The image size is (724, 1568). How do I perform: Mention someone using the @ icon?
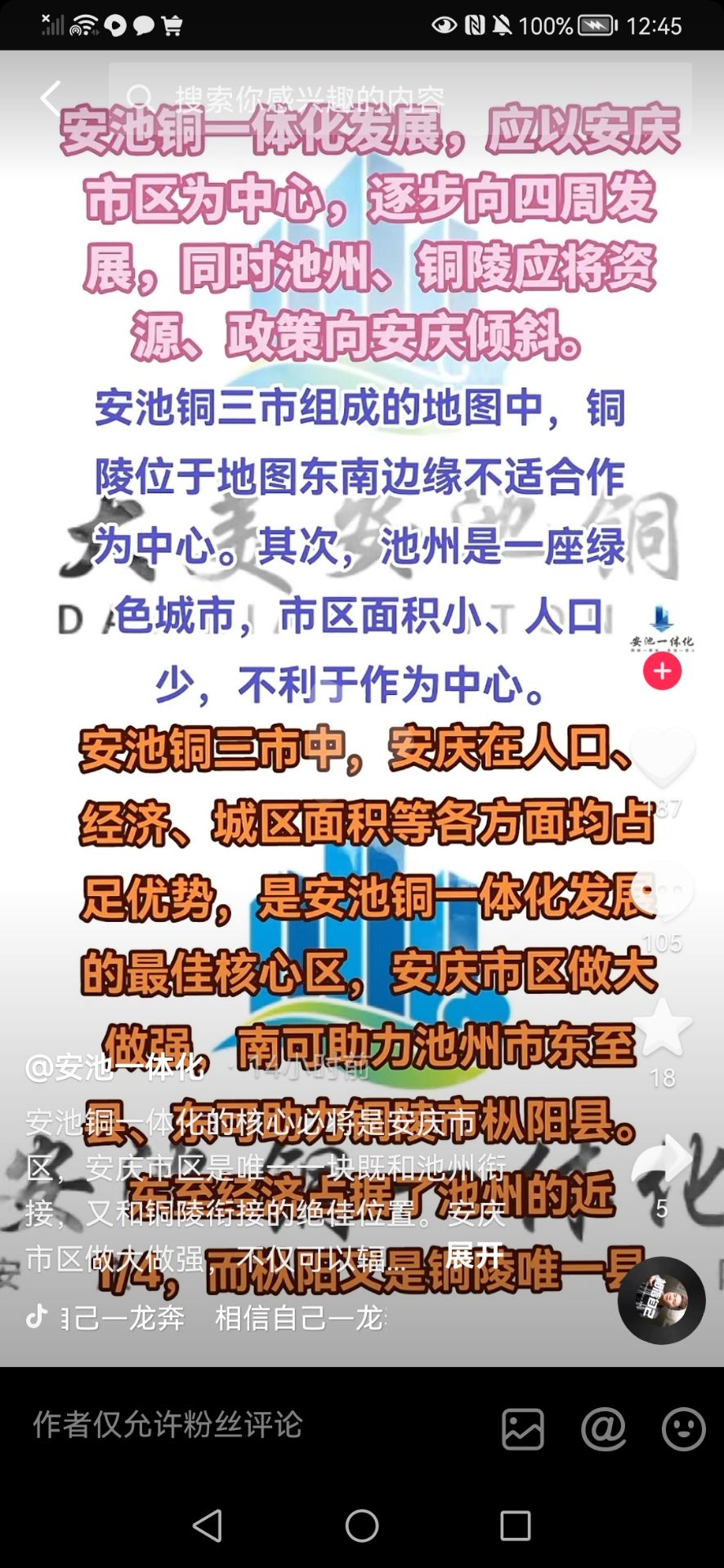(x=603, y=1429)
